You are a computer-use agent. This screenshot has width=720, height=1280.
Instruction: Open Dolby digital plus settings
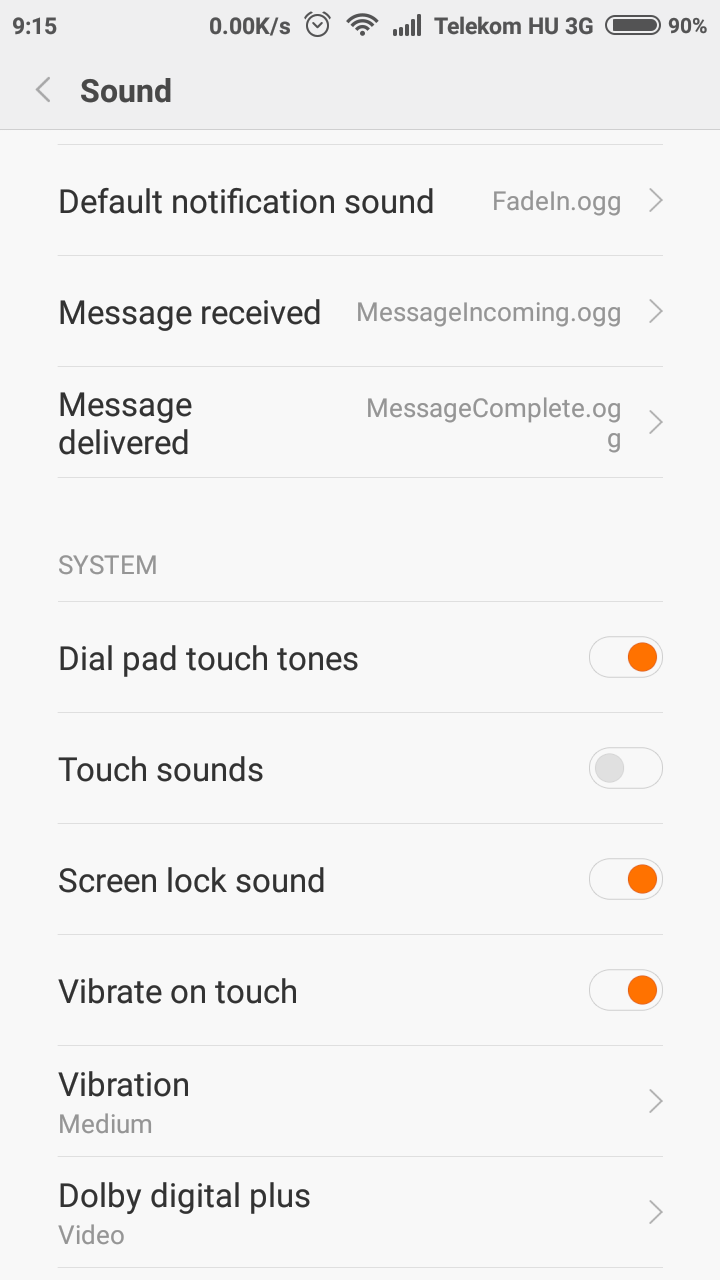(x=360, y=1213)
